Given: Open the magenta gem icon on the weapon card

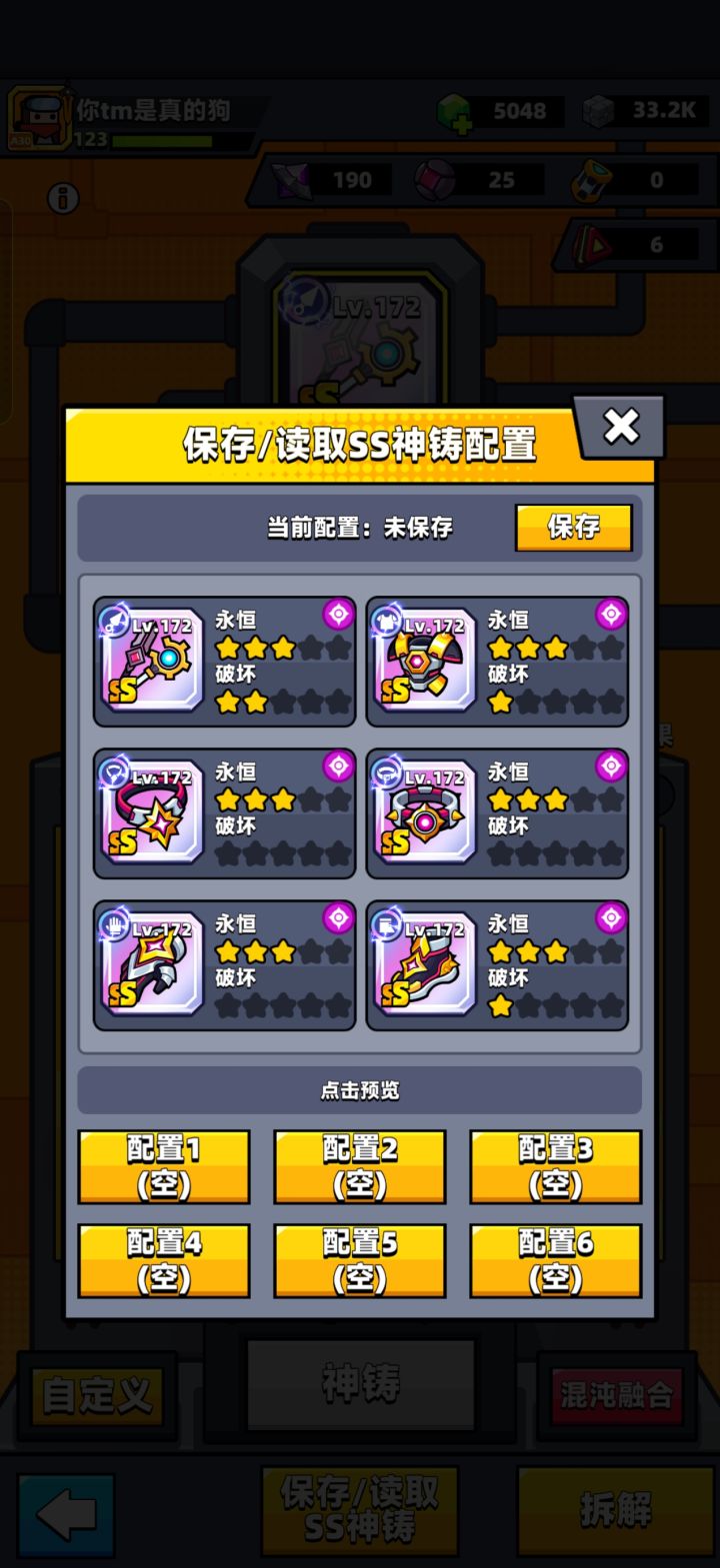Looking at the screenshot, I should tap(338, 615).
